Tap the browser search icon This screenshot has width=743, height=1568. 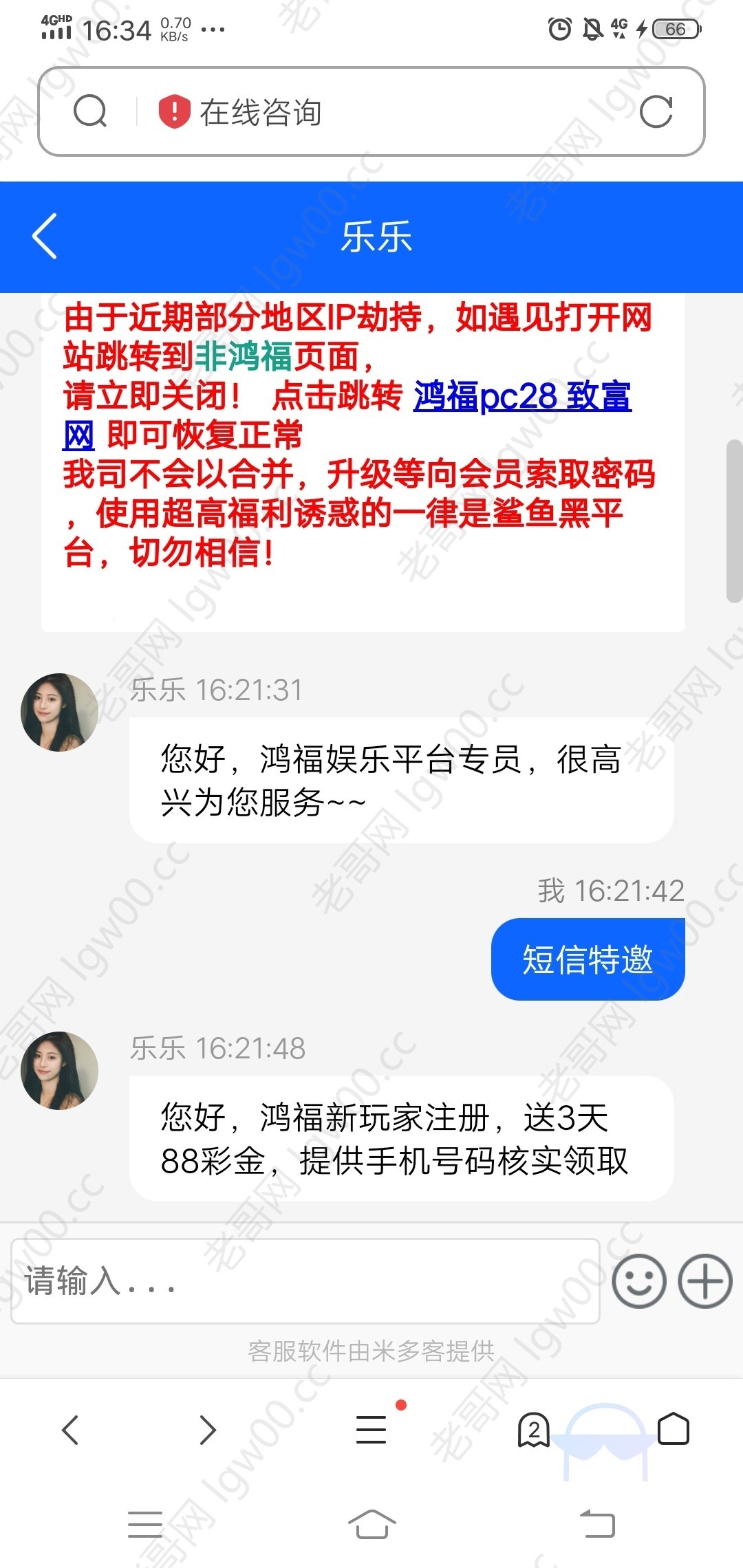pyautogui.click(x=90, y=111)
